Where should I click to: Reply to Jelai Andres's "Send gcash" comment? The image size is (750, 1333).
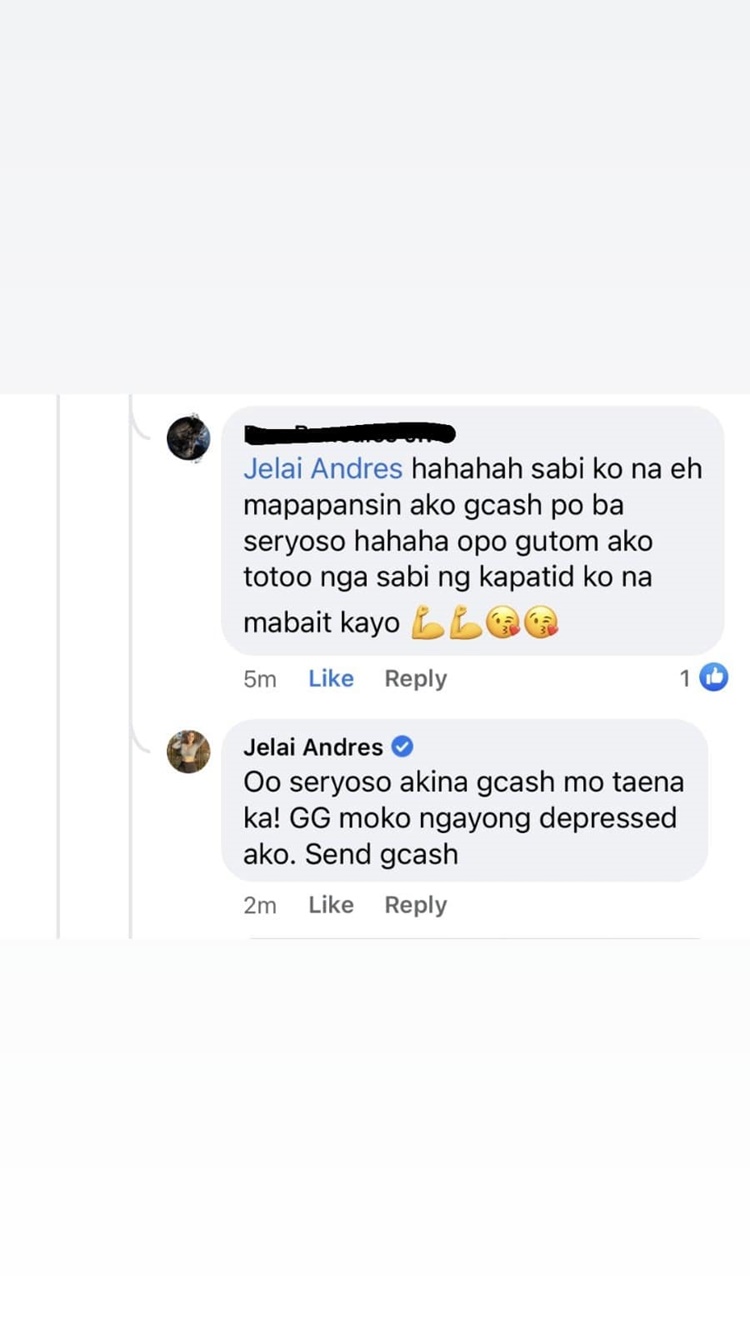[415, 905]
